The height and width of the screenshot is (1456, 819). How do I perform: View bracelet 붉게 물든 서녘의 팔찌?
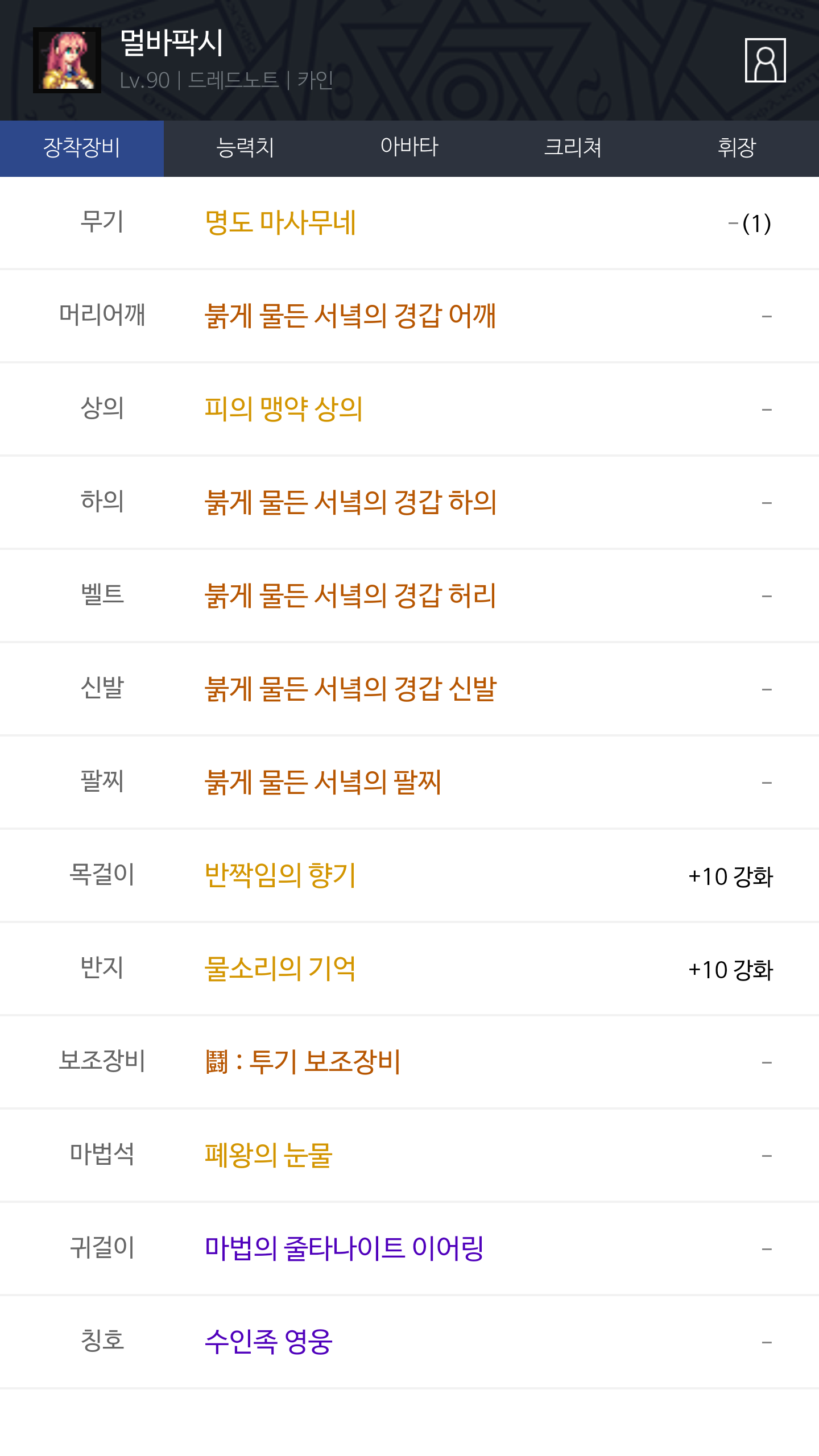pos(323,782)
